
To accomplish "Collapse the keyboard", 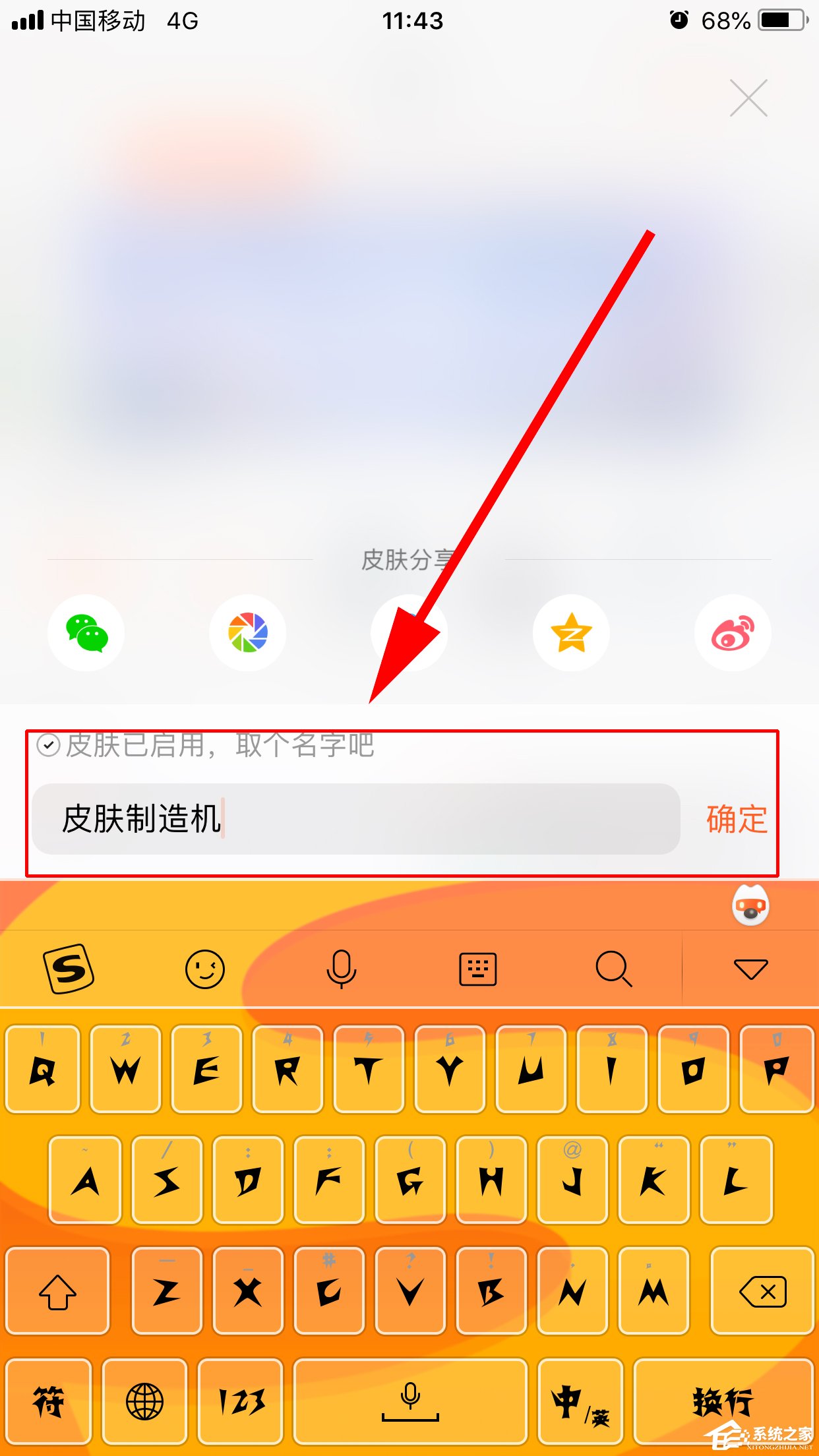I will 750,969.
